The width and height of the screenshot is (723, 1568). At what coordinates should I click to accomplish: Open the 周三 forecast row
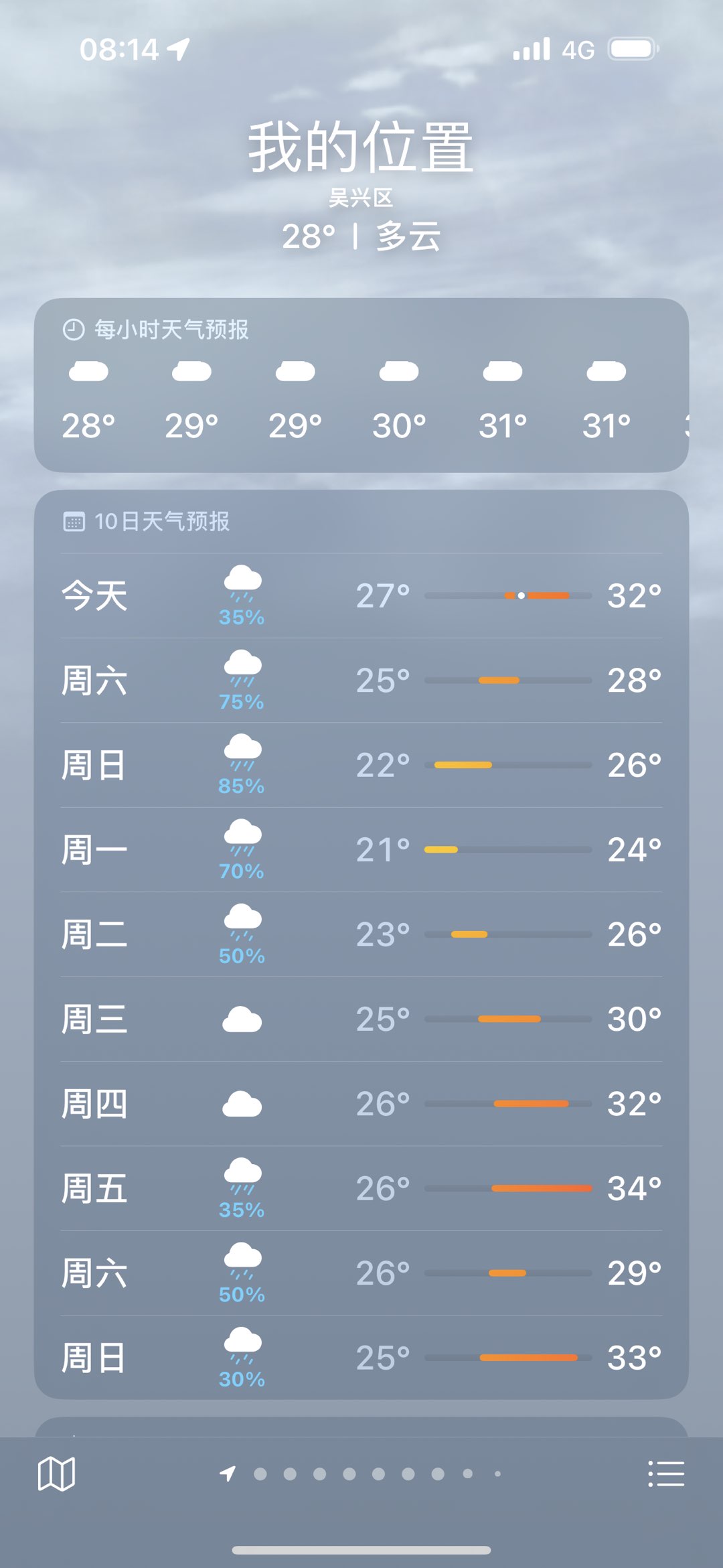[x=361, y=1019]
